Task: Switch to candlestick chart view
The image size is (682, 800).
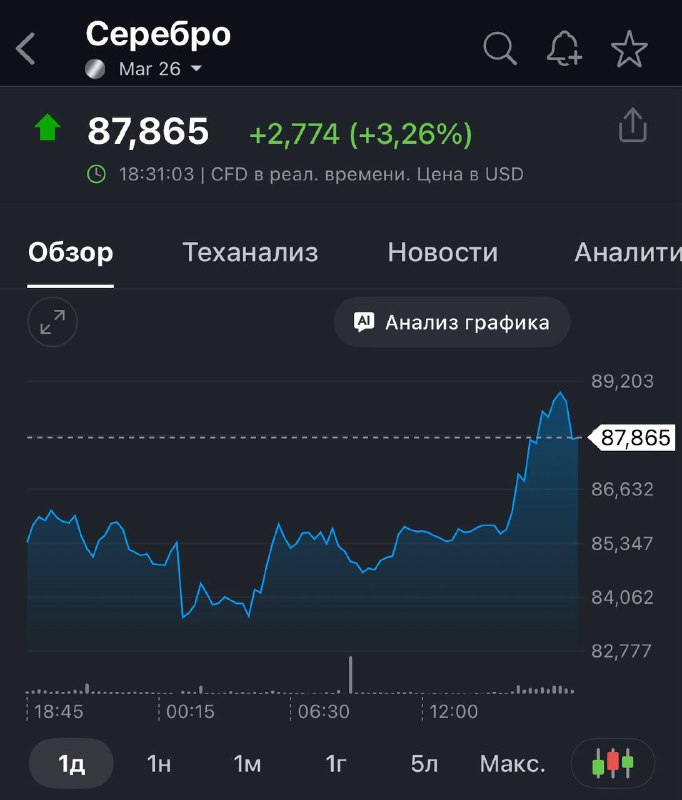Action: pos(612,765)
